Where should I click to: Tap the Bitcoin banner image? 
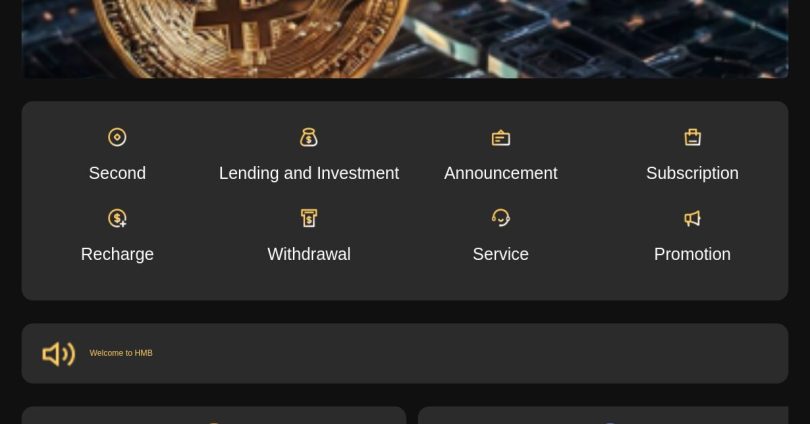pyautogui.click(x=404, y=38)
